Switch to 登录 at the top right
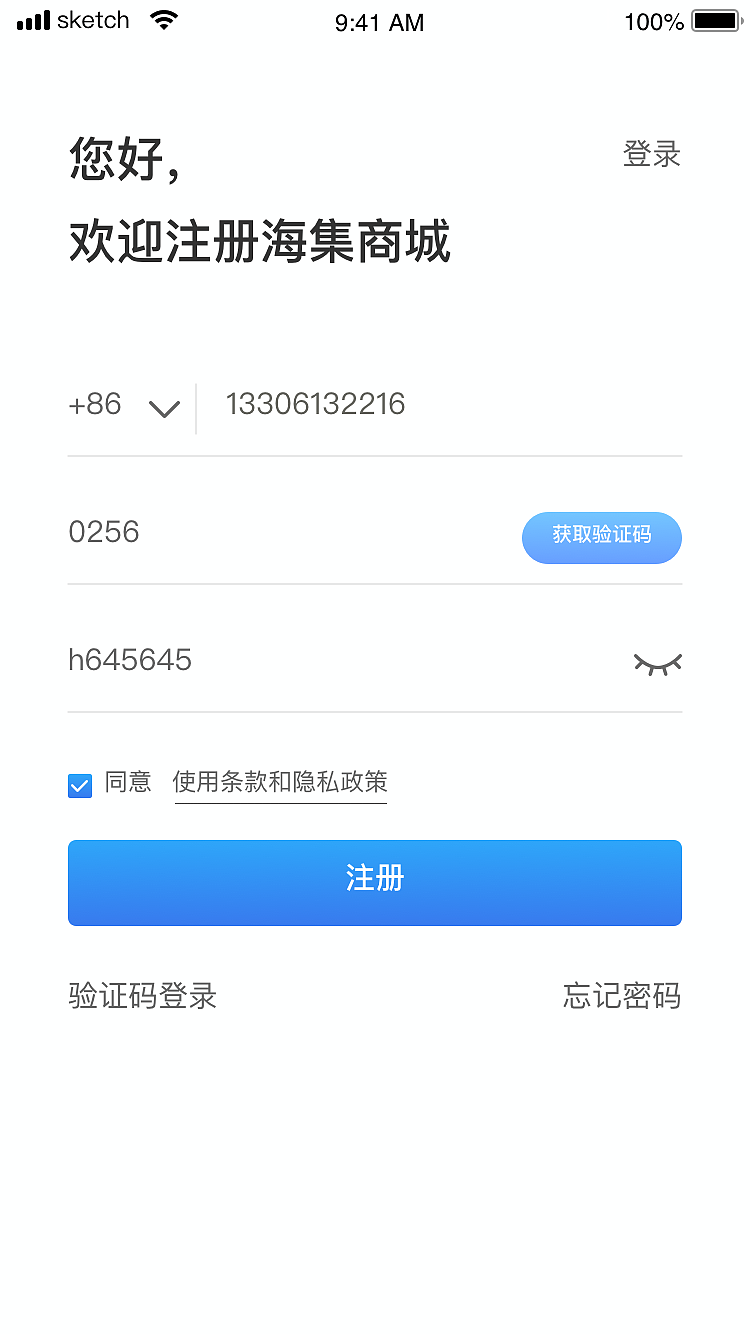 652,155
